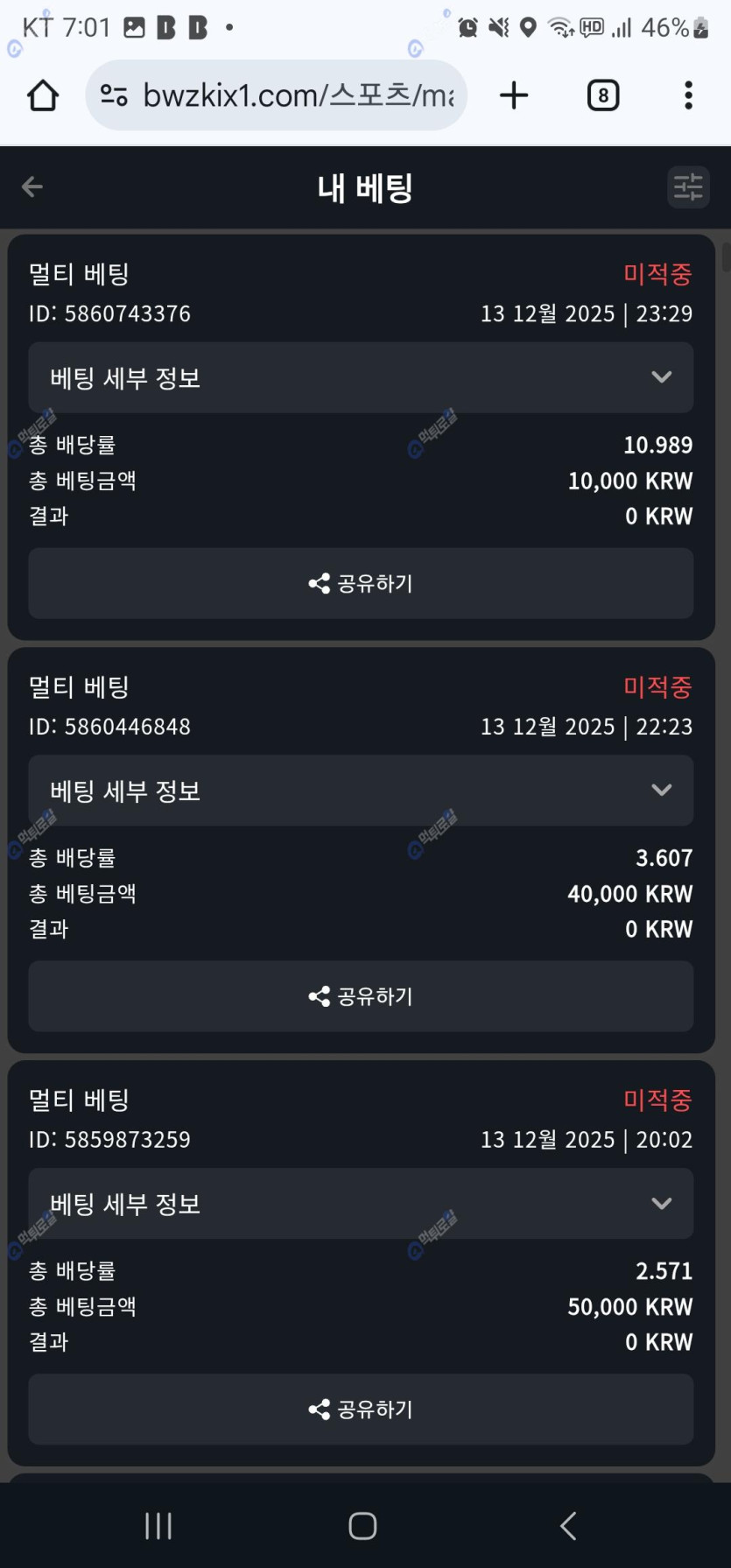The width and height of the screenshot is (731, 1568).
Task: Share the bet with ID 5859873259
Action: 361,1409
